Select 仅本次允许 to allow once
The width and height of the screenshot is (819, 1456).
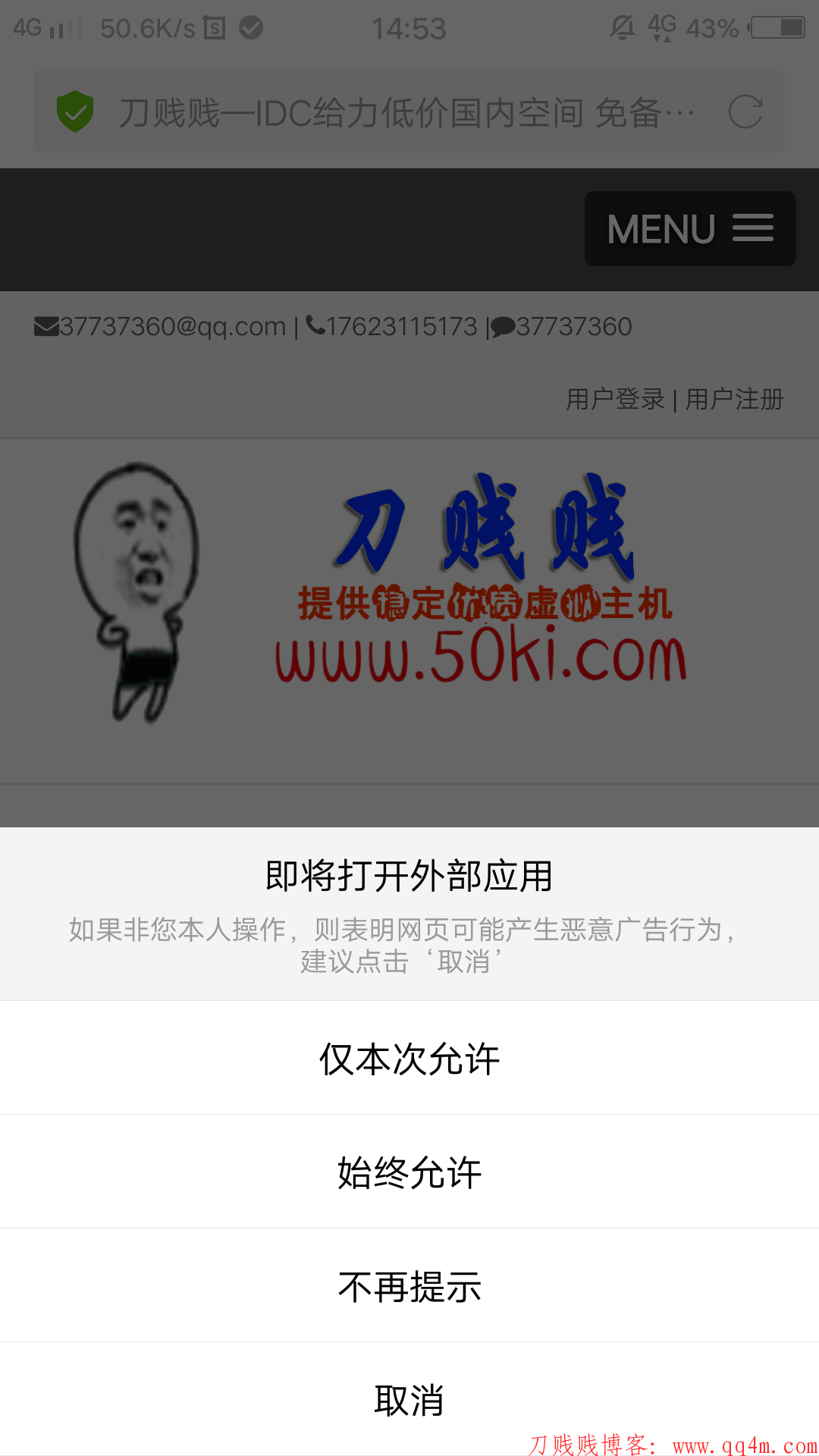click(409, 1059)
